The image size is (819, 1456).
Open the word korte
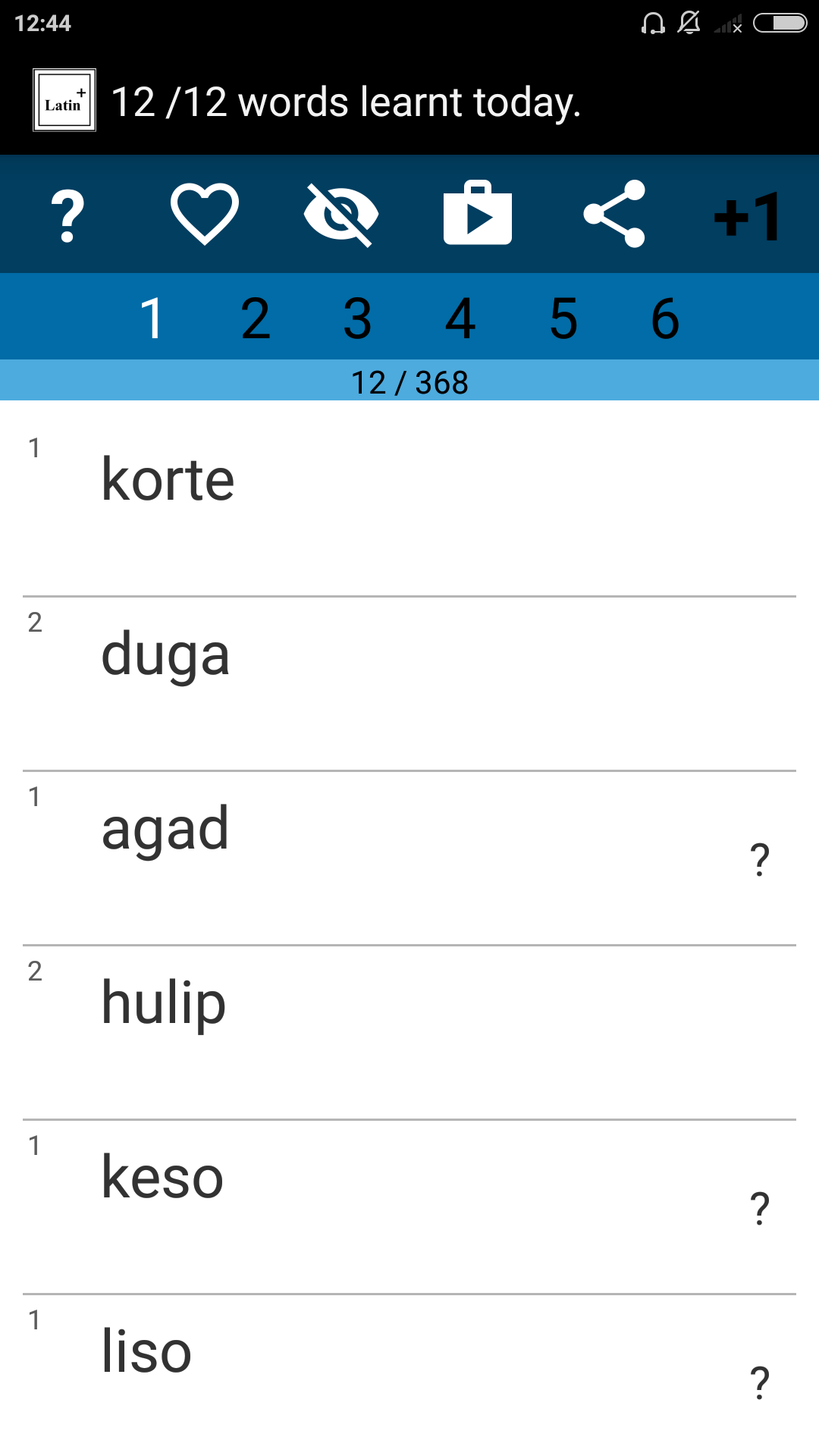[168, 479]
